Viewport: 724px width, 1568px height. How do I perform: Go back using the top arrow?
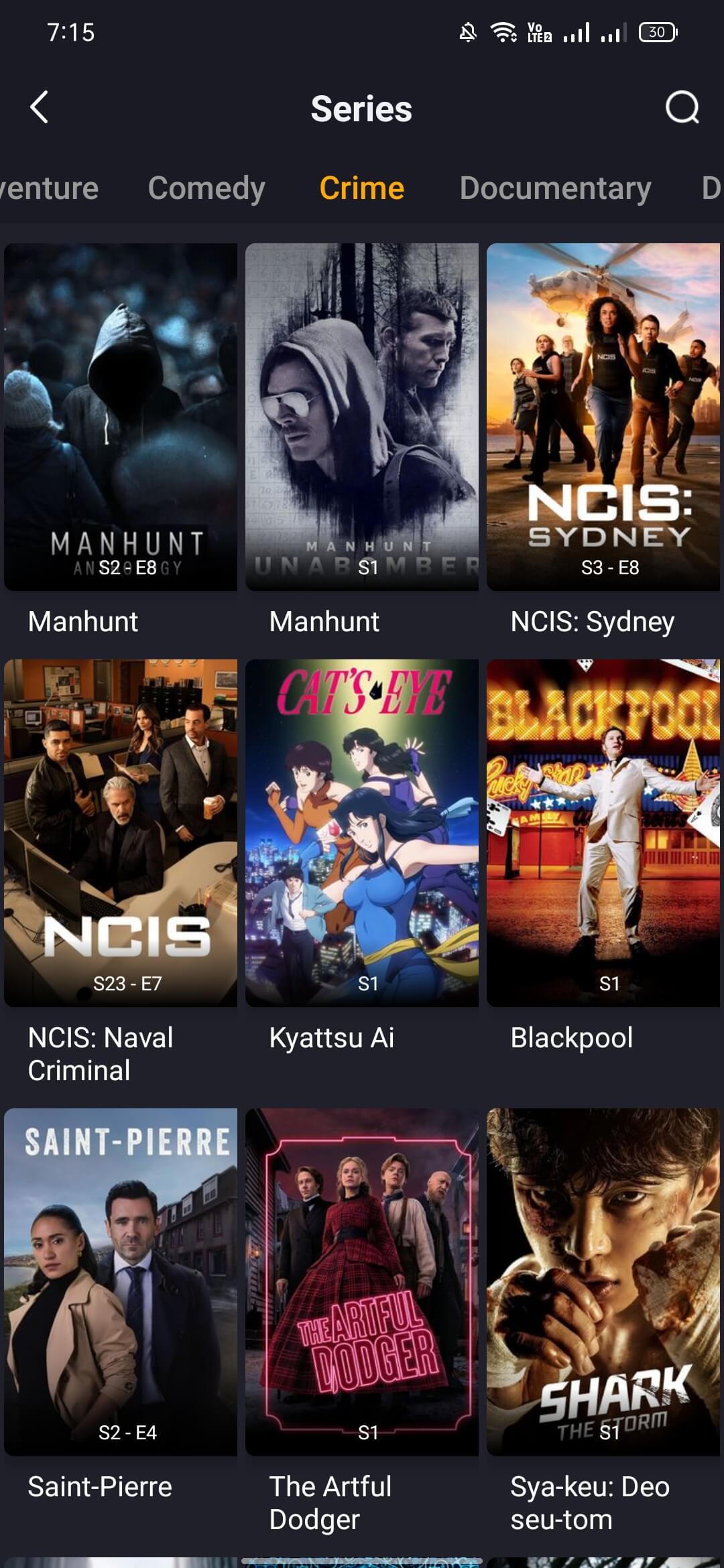(x=40, y=107)
